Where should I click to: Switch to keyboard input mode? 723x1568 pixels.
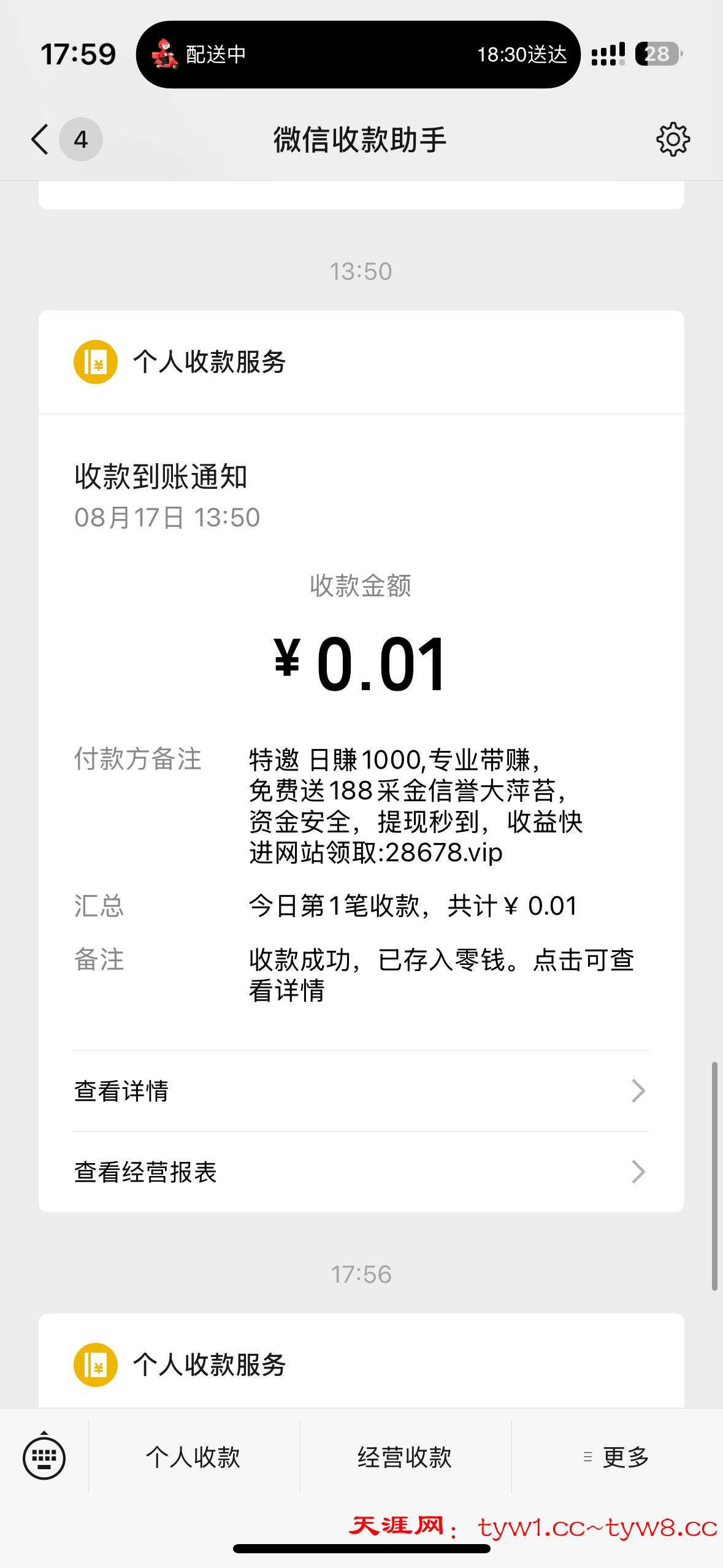click(44, 1457)
